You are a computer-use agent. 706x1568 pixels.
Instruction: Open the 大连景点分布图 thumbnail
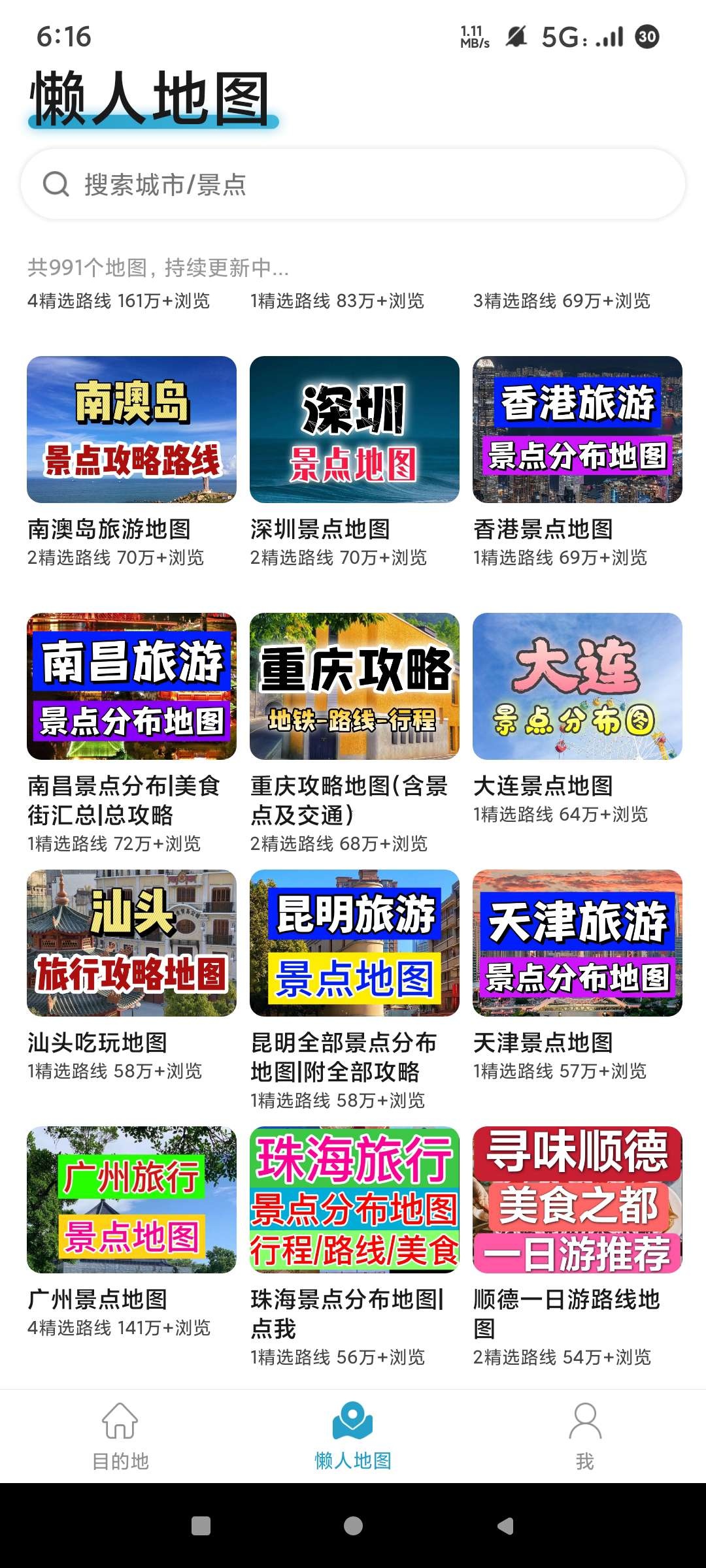click(577, 685)
